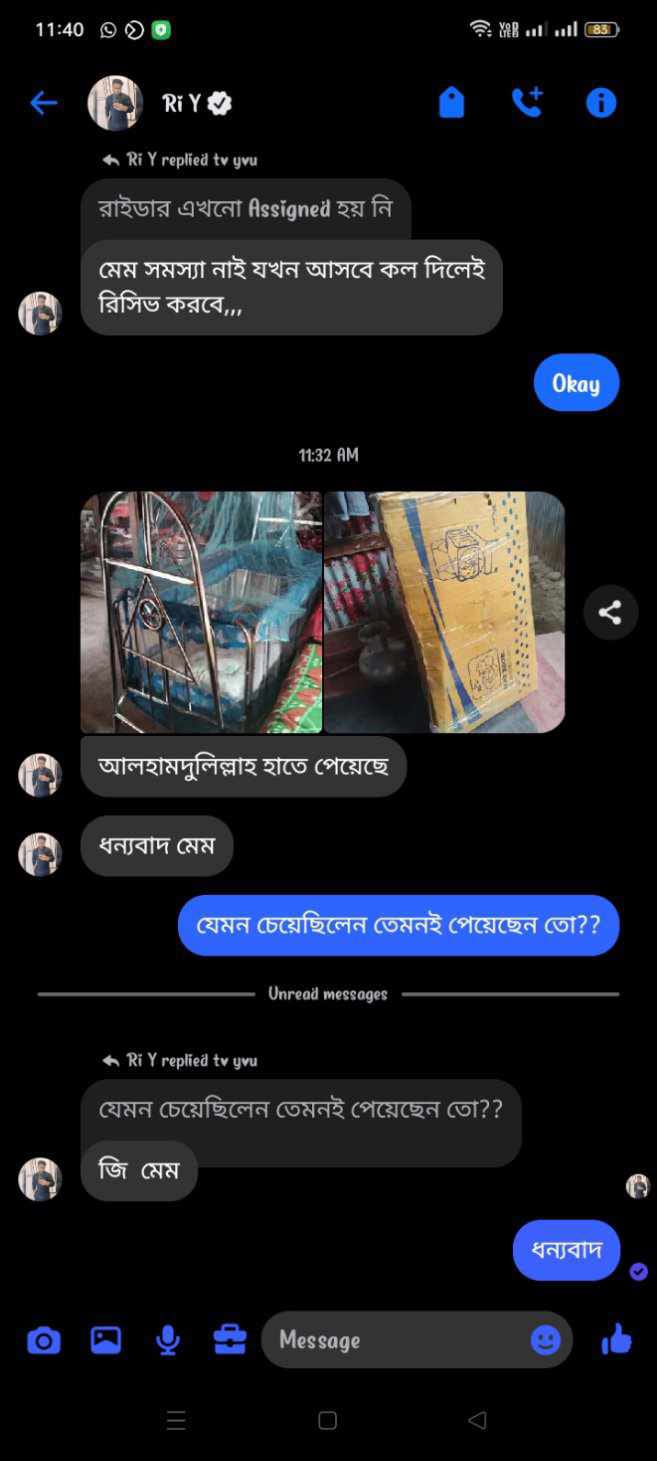This screenshot has height=1461, width=657.
Task: Share the received photos
Action: click(x=610, y=612)
